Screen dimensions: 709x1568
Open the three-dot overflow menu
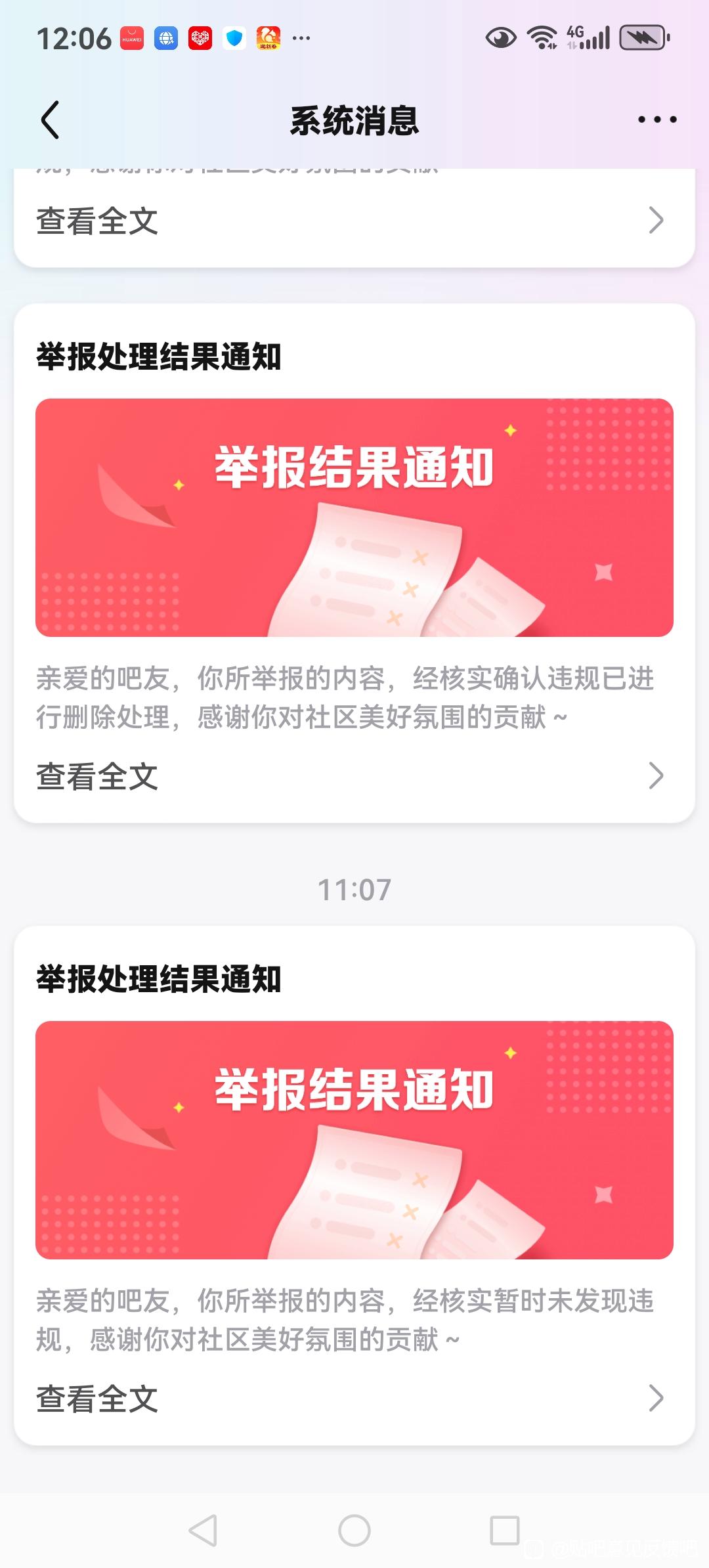pos(656,120)
